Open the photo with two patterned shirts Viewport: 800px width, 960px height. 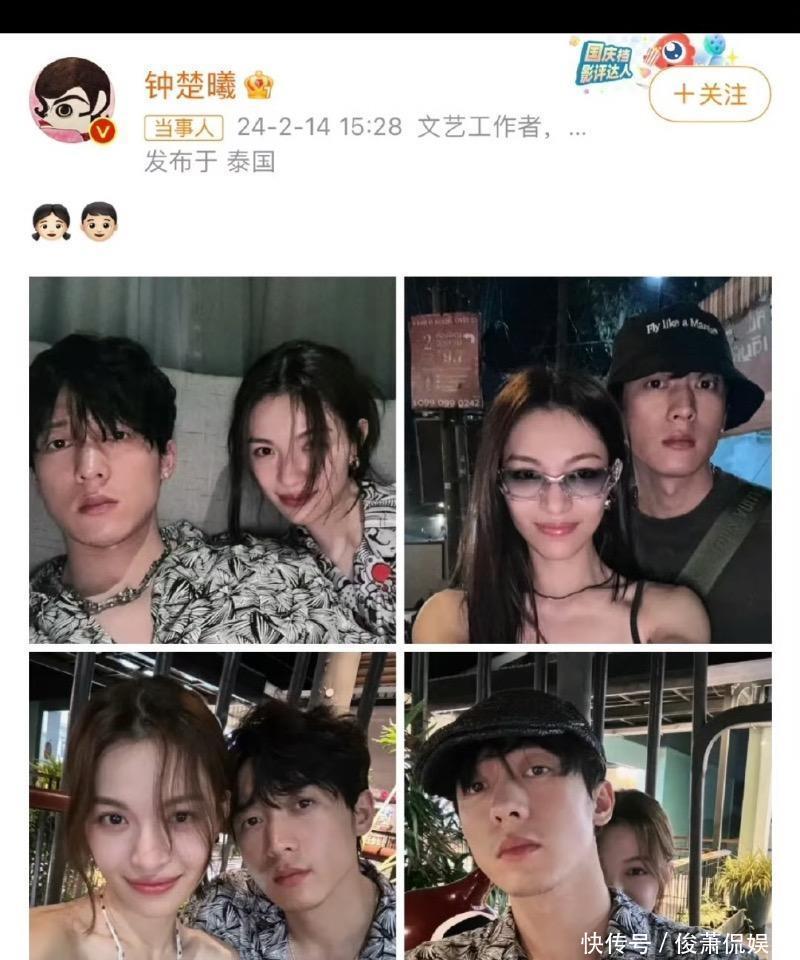[212, 460]
